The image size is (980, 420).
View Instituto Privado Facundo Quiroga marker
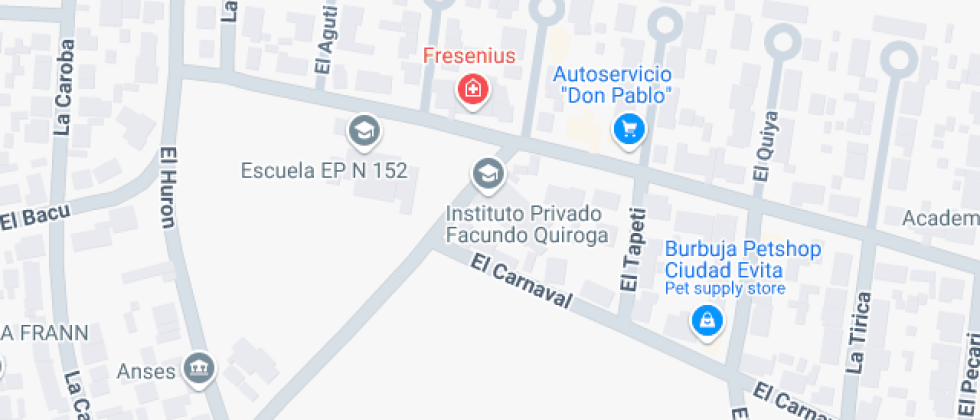pos(488,174)
